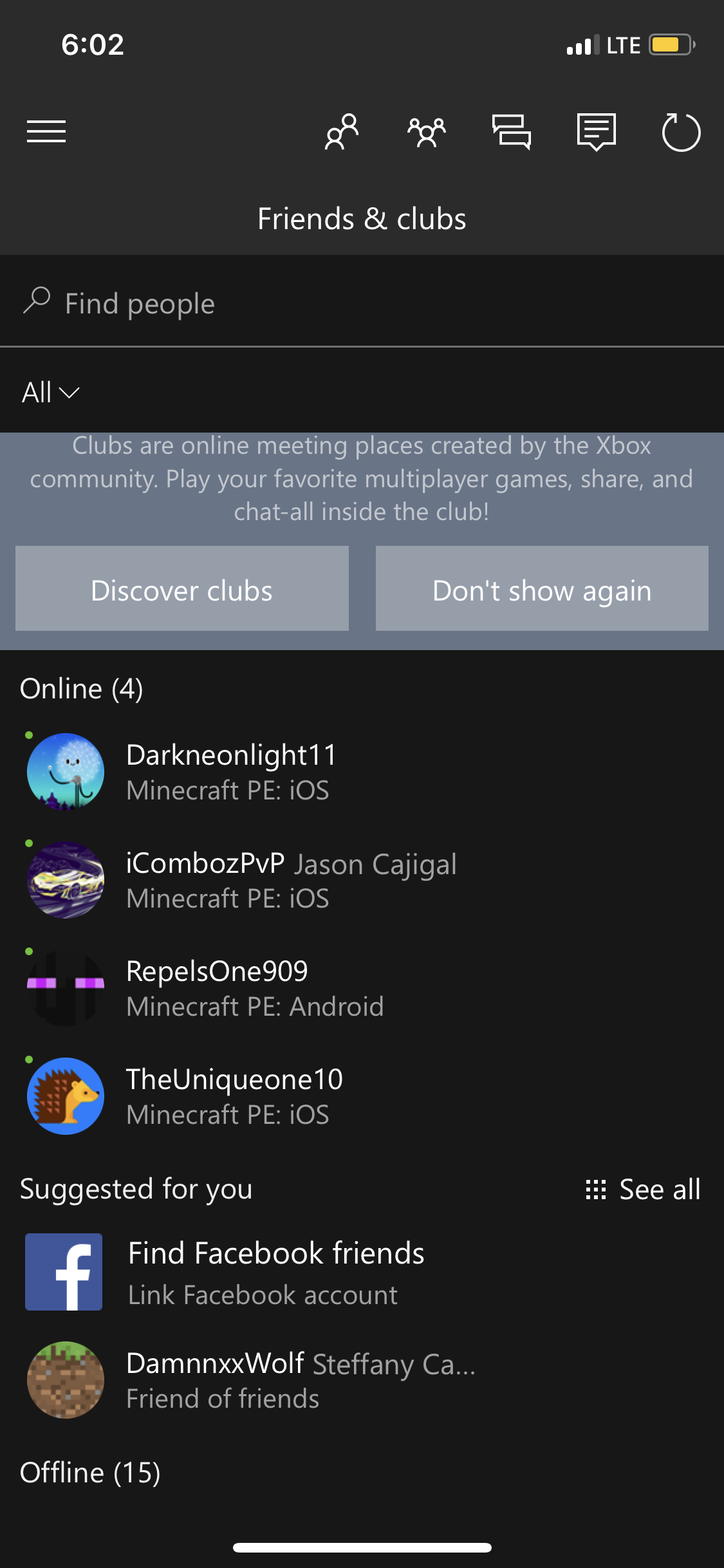Viewport: 724px width, 1568px height.
Task: Open iCombozPvP Jason Cajigal's profile
Action: click(x=362, y=880)
